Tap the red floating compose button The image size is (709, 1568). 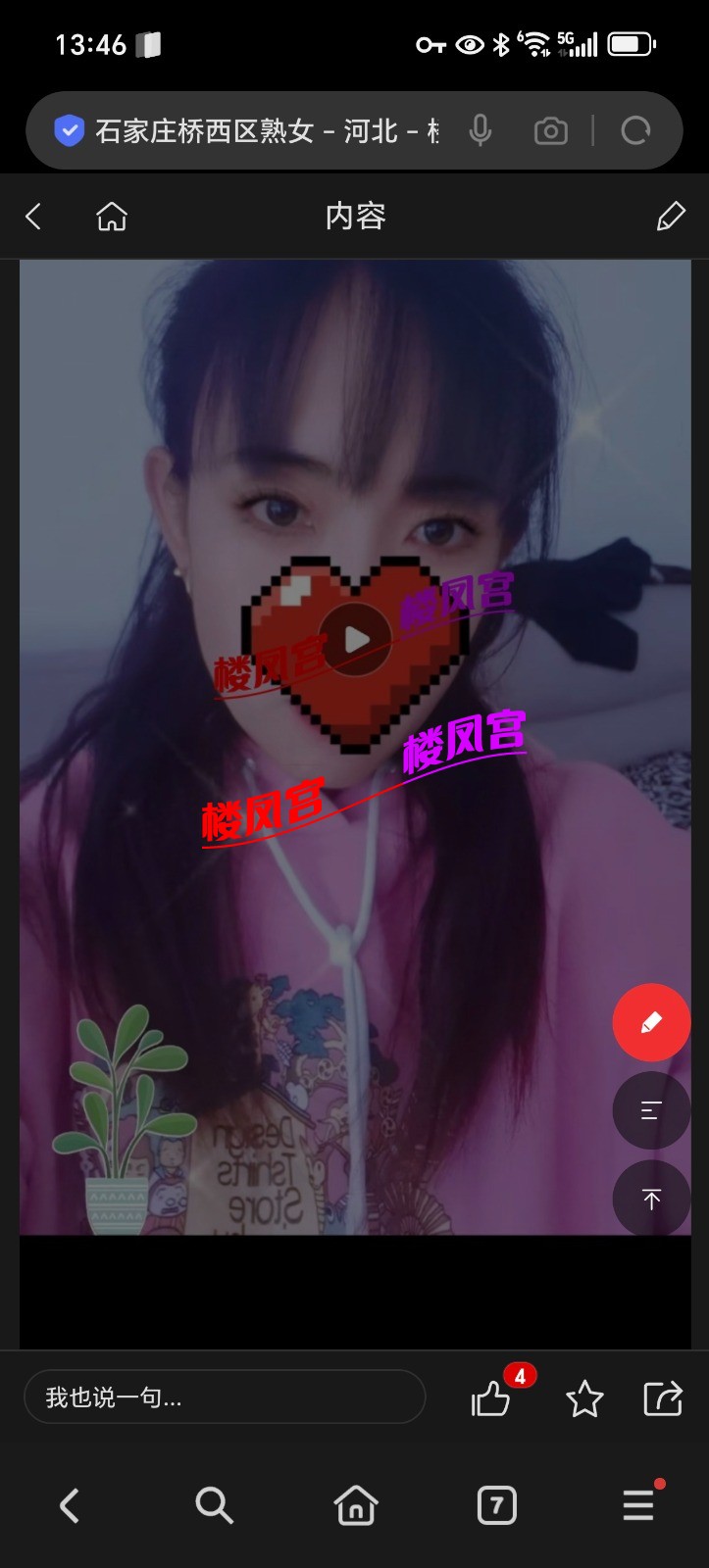pos(651,1022)
